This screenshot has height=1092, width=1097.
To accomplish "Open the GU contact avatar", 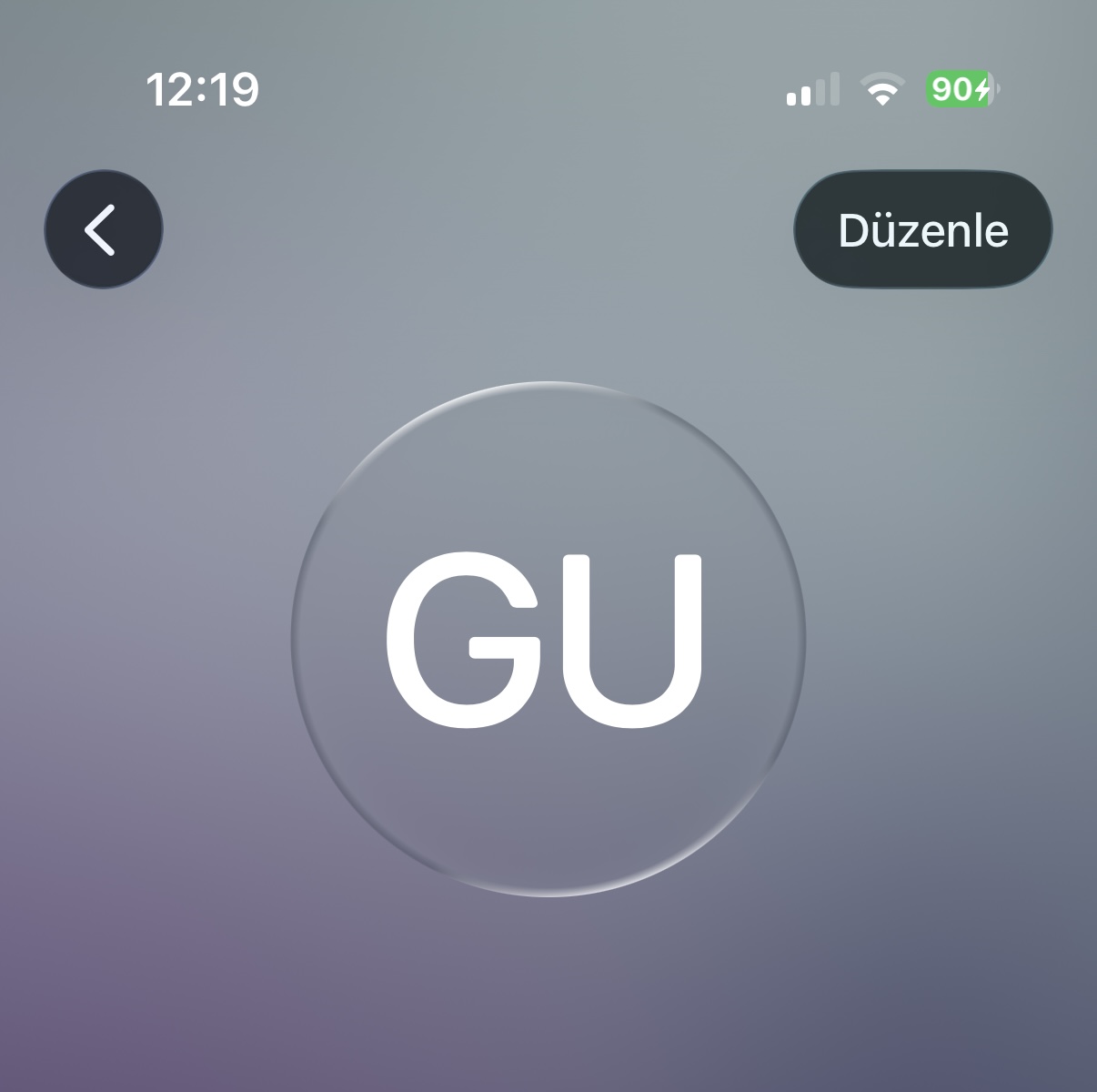I will pyautogui.click(x=548, y=639).
